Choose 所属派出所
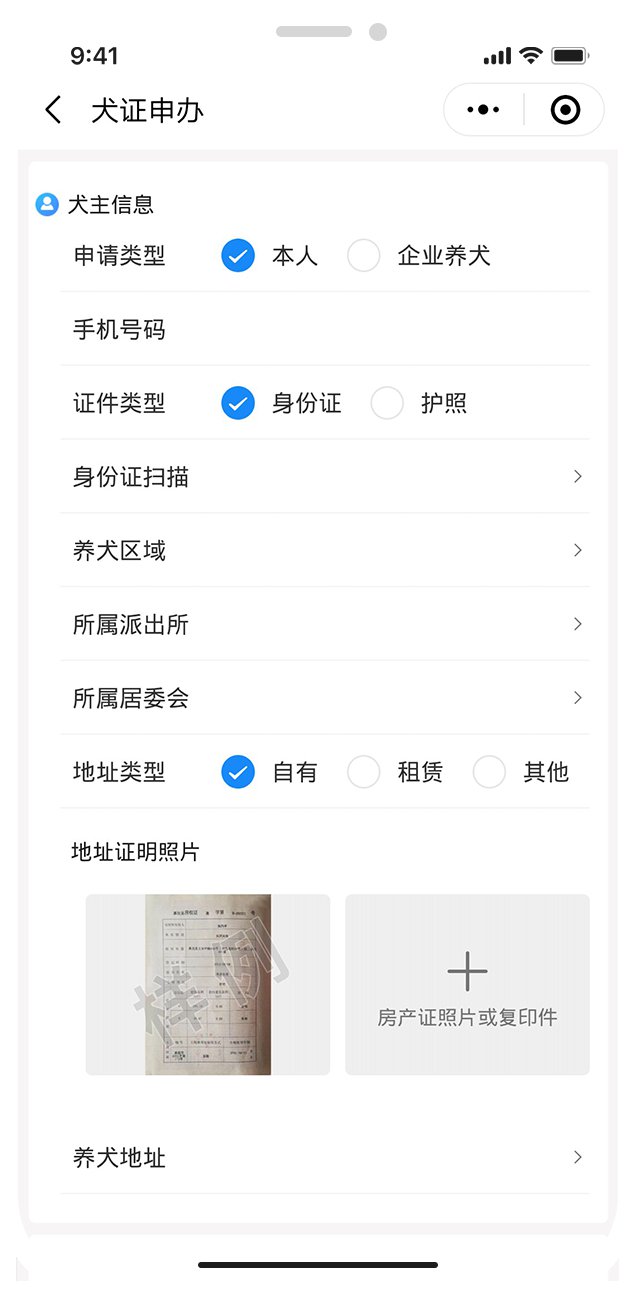This screenshot has height=1298, width=636. tap(325, 625)
